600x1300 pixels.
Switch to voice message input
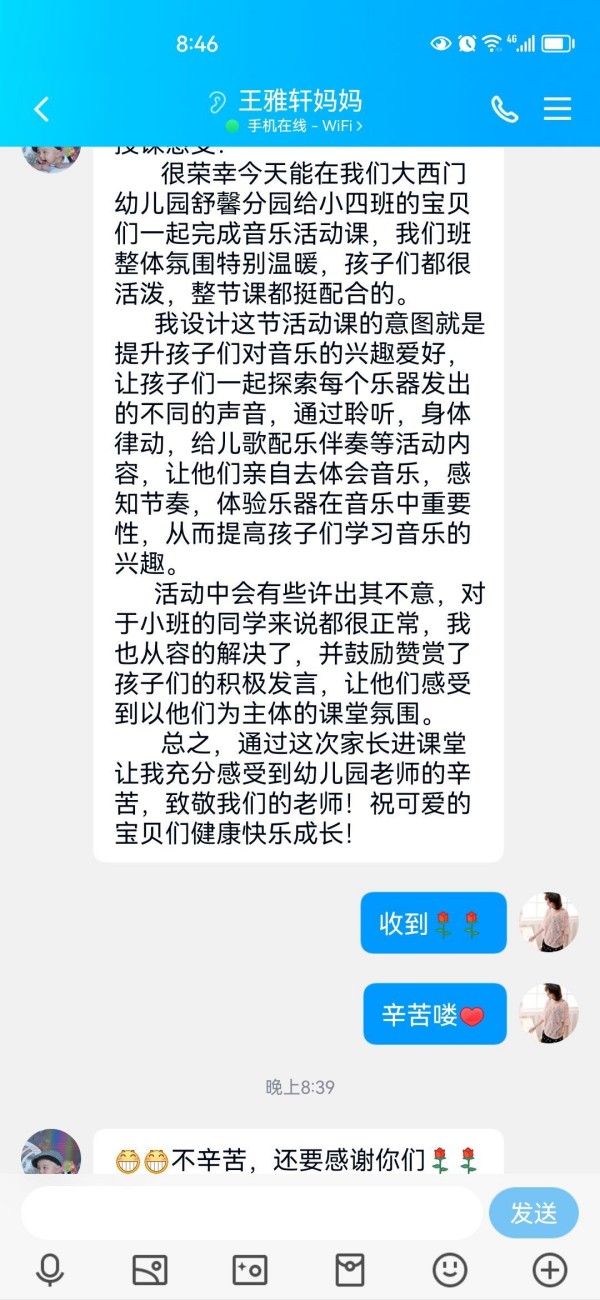point(49,1270)
